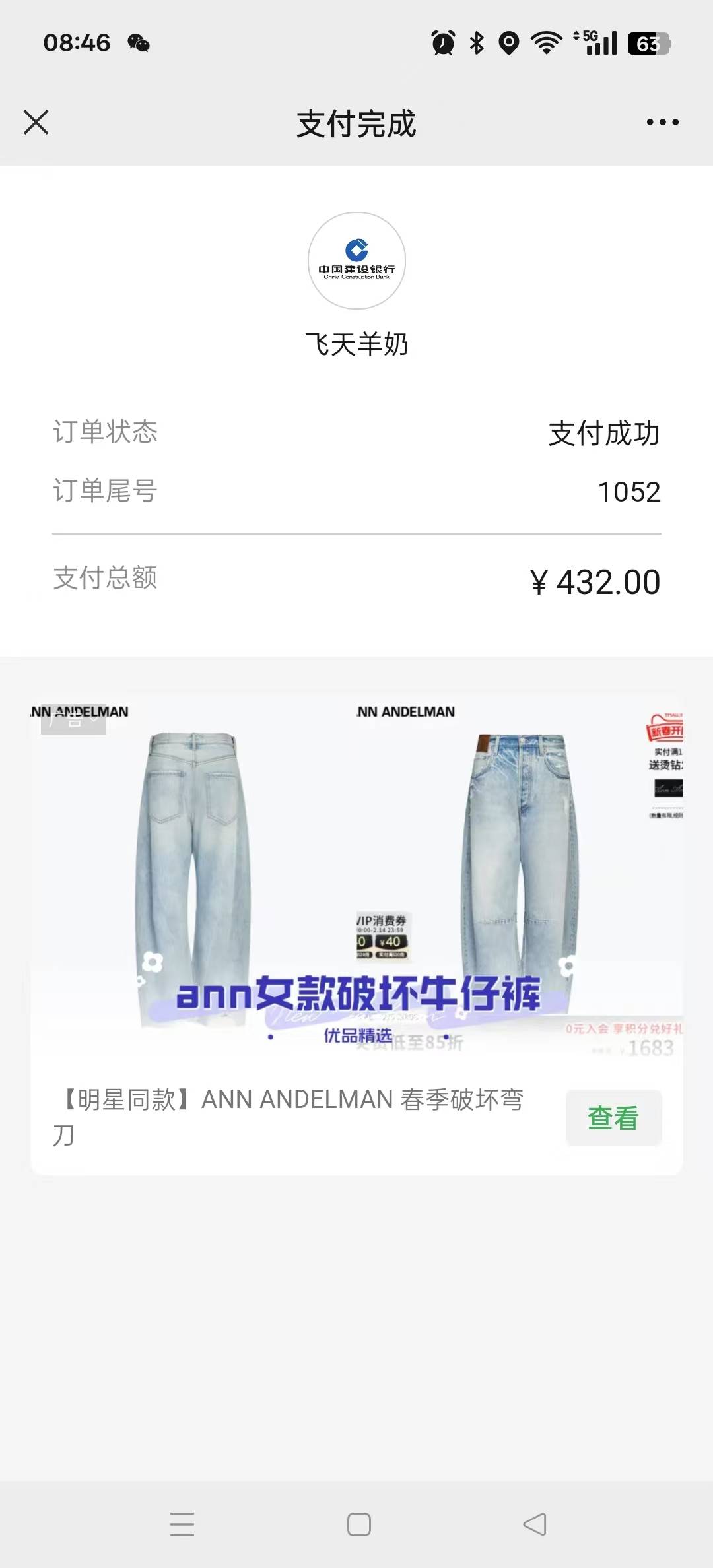Close the payment complete page

tap(36, 122)
